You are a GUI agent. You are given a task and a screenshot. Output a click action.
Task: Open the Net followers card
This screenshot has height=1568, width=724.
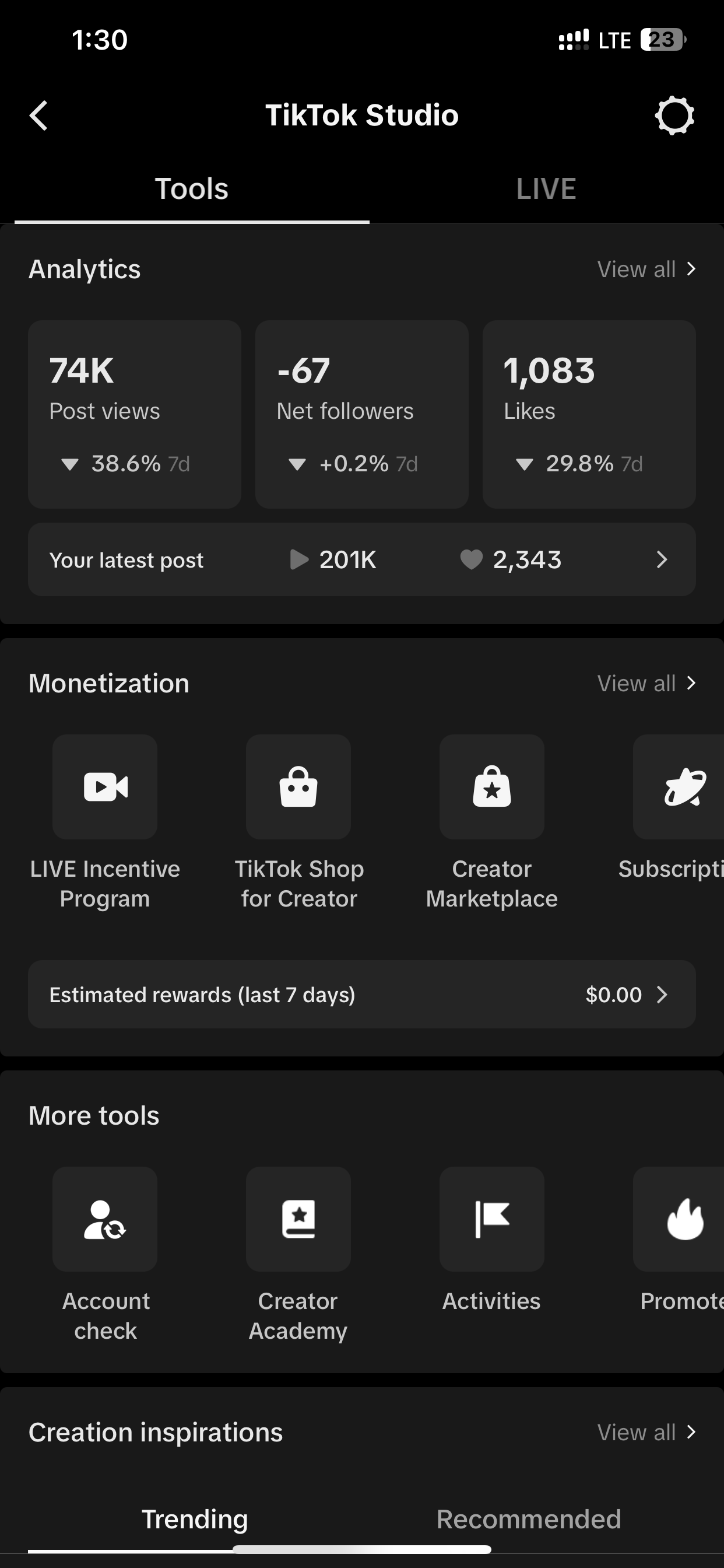tap(362, 415)
